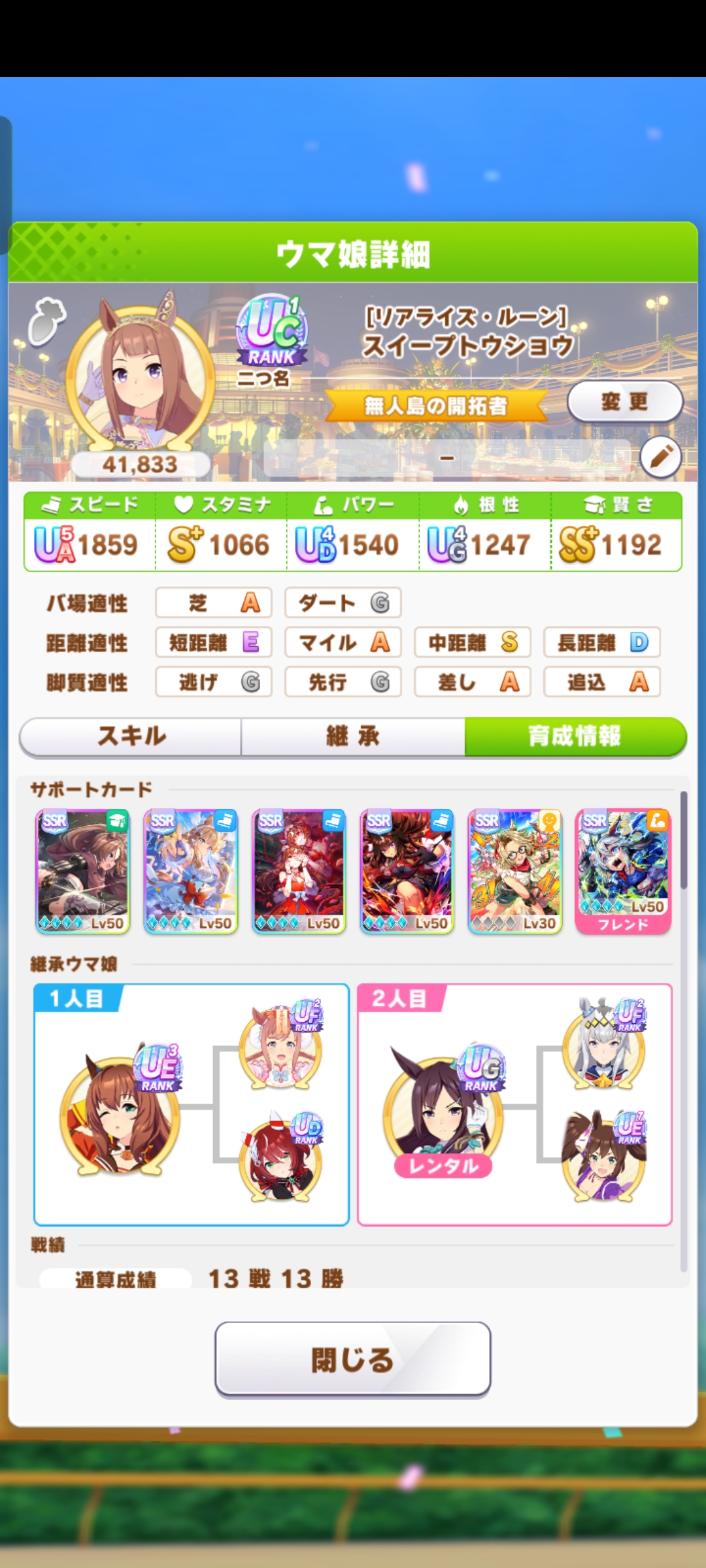Select the 育成情報 tab
This screenshot has height=1568, width=706.
point(575,736)
